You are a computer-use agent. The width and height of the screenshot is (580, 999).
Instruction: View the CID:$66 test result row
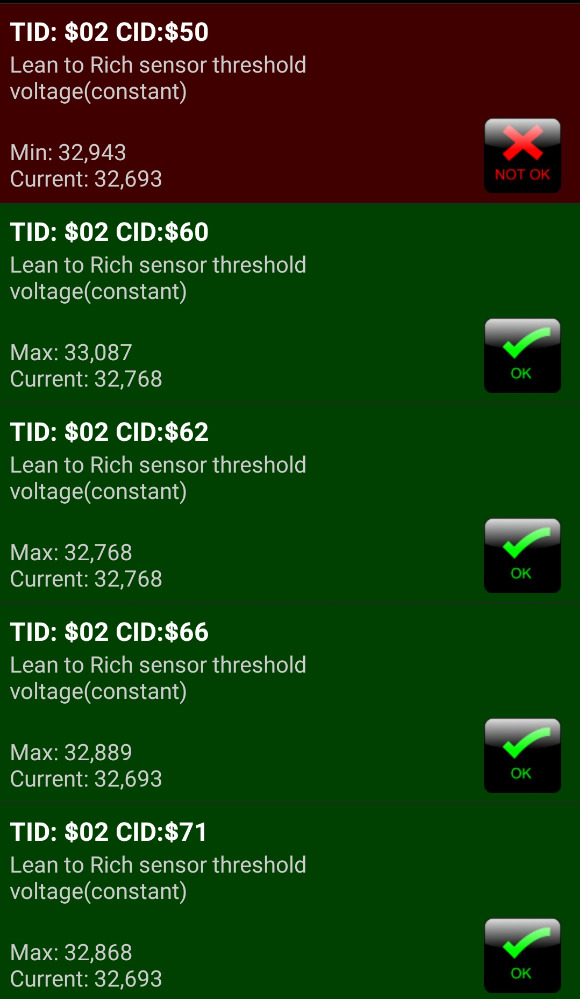[290, 703]
